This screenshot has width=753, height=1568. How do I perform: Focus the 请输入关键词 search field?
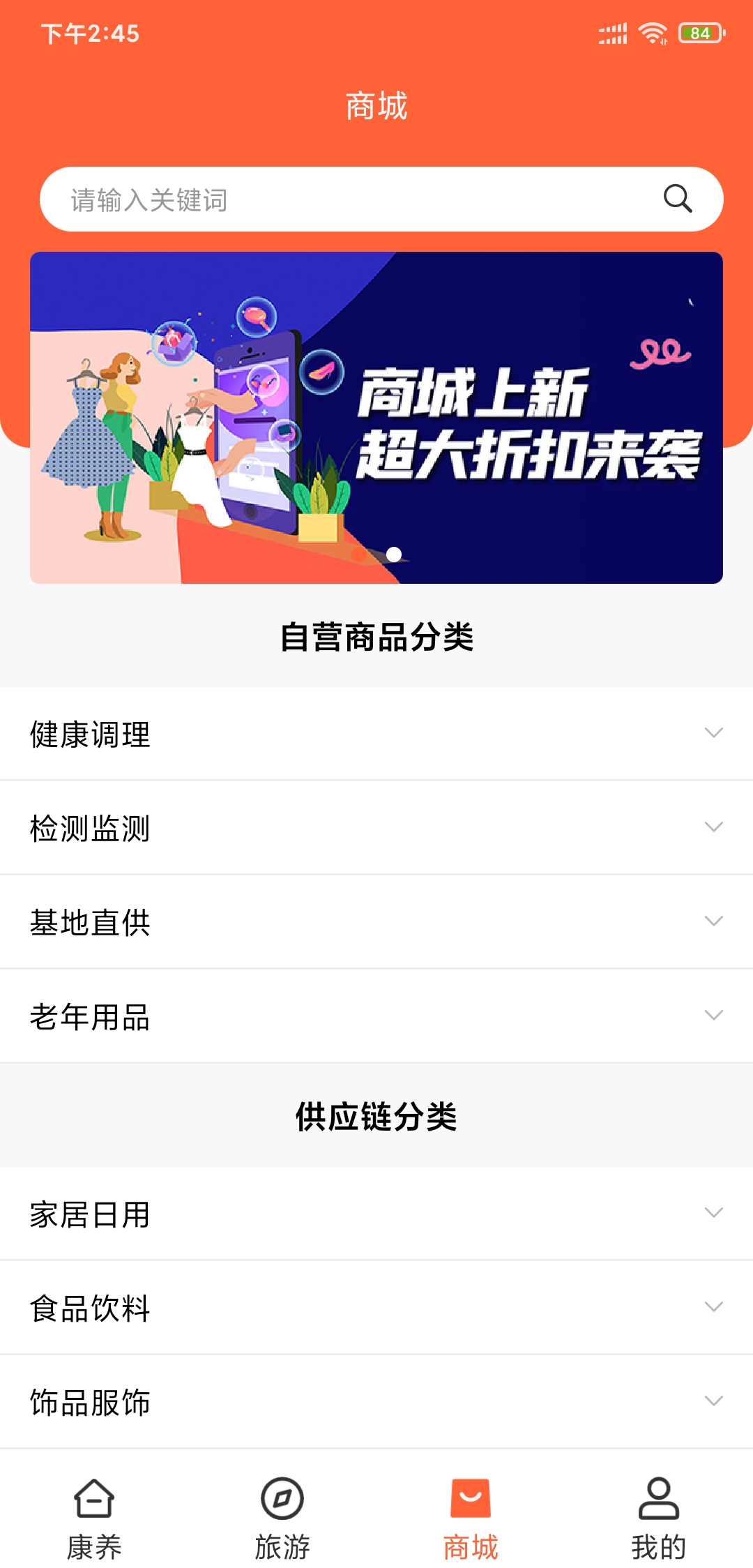[349, 199]
